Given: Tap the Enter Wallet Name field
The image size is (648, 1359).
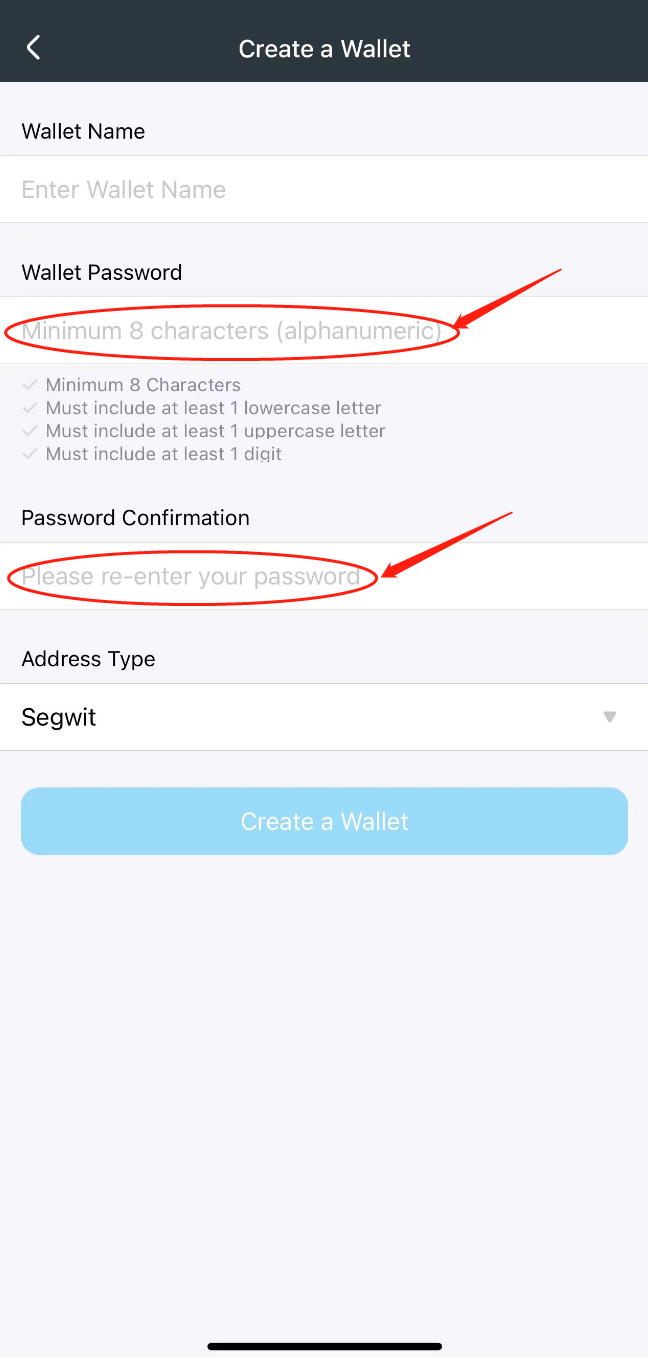Looking at the screenshot, I should click(324, 189).
